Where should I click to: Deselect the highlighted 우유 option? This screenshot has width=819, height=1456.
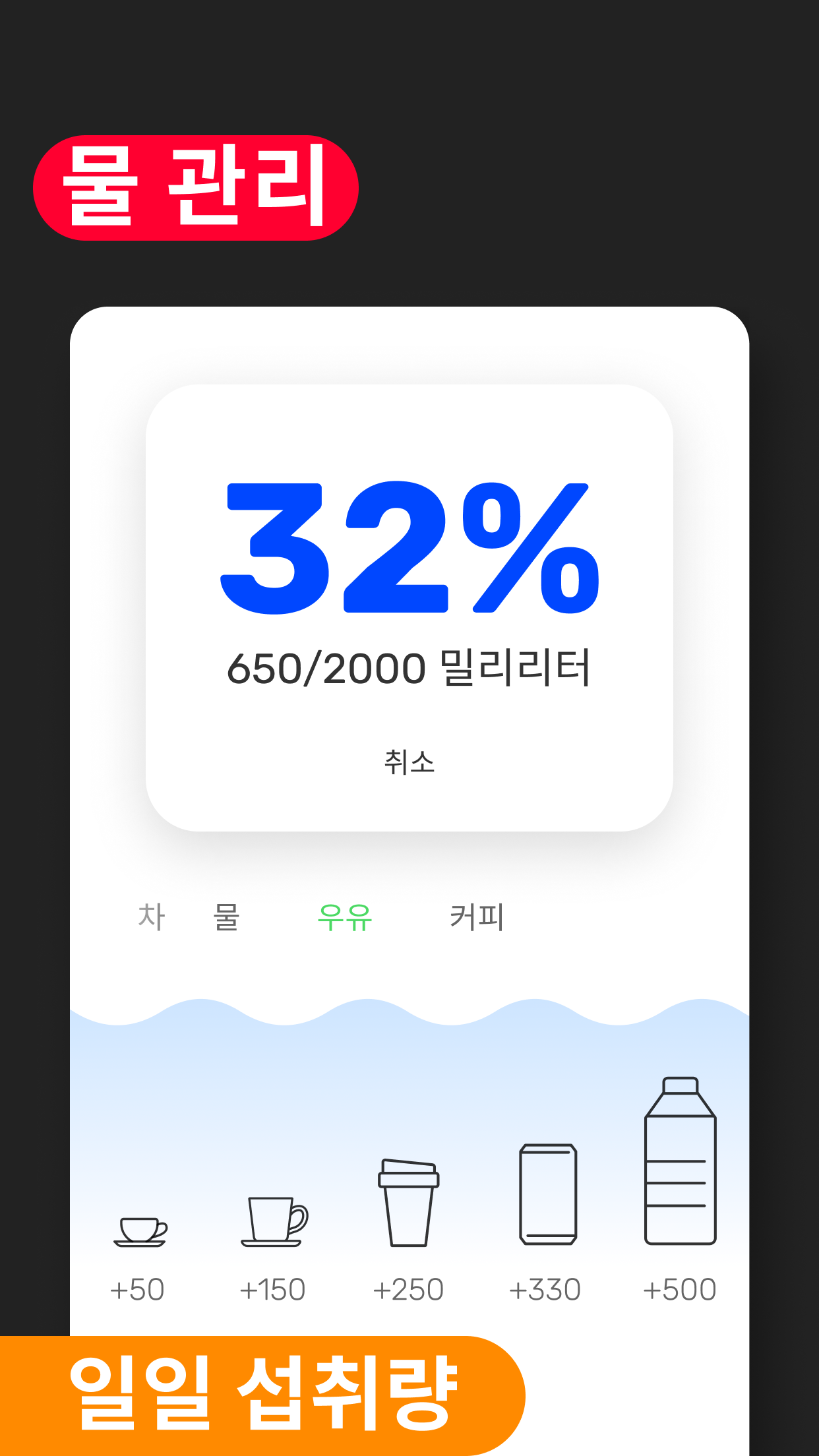point(344,915)
